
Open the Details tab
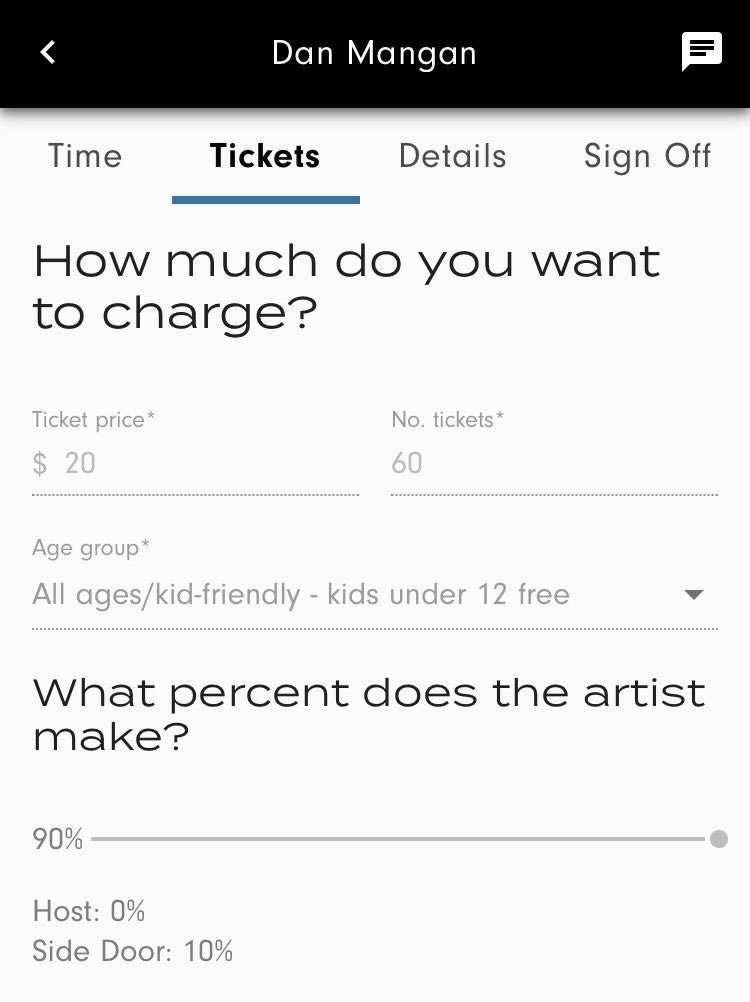tap(452, 157)
